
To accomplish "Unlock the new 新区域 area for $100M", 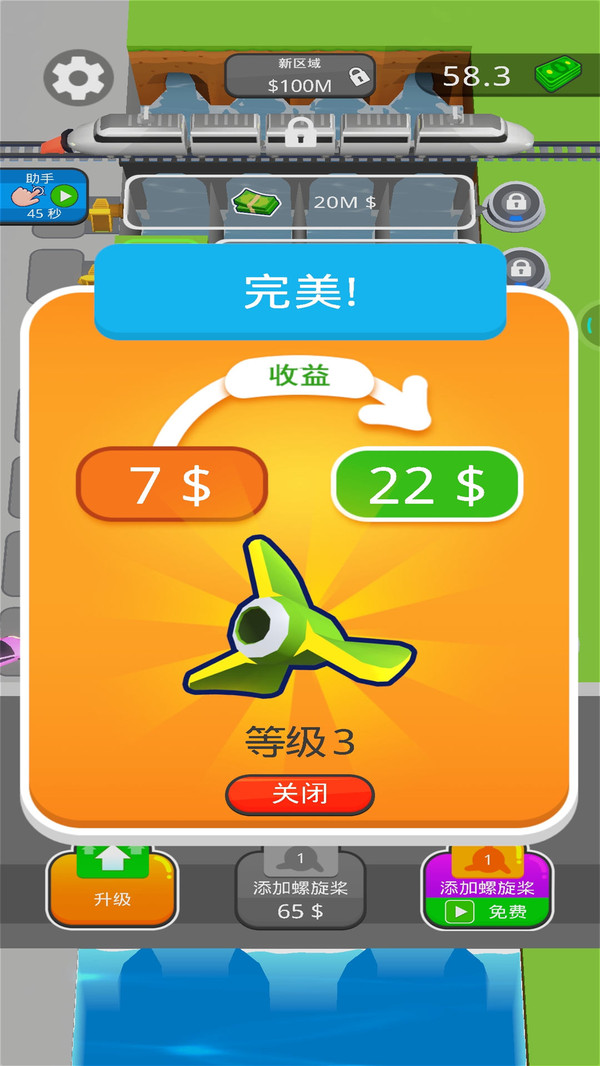I will (298, 76).
